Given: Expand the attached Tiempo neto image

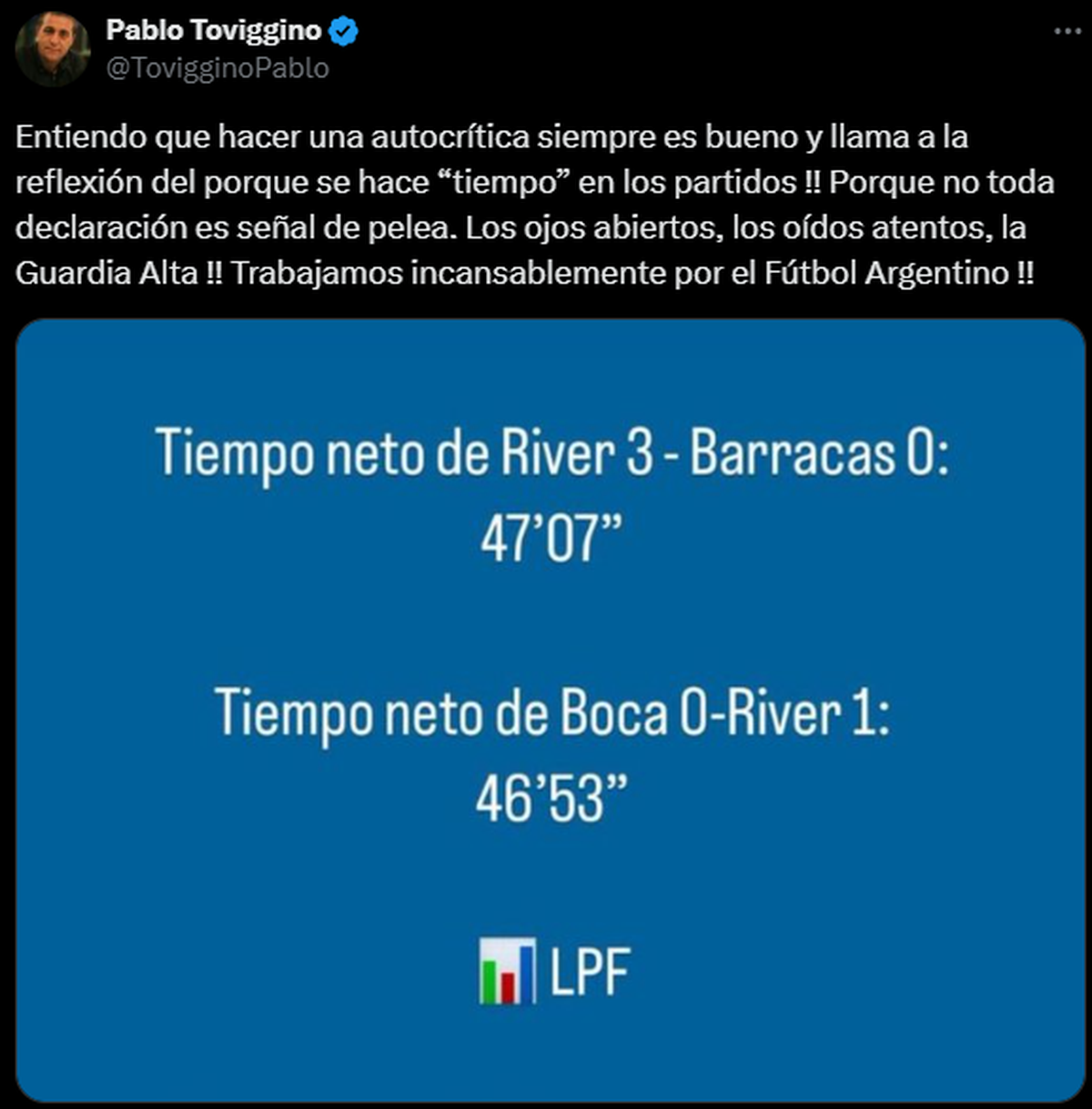Looking at the screenshot, I should click(550, 710).
